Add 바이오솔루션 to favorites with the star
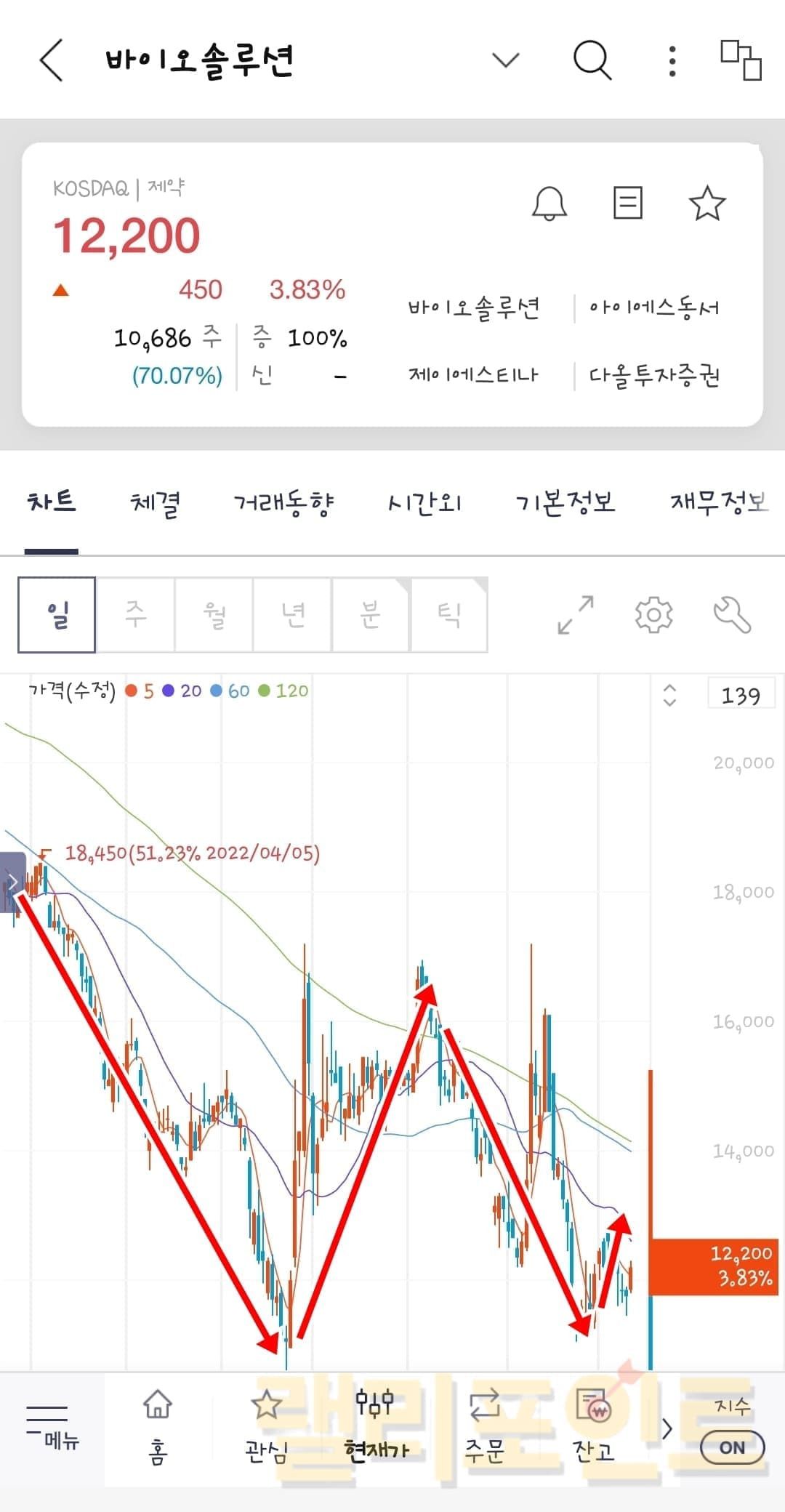785x1512 pixels. point(706,203)
